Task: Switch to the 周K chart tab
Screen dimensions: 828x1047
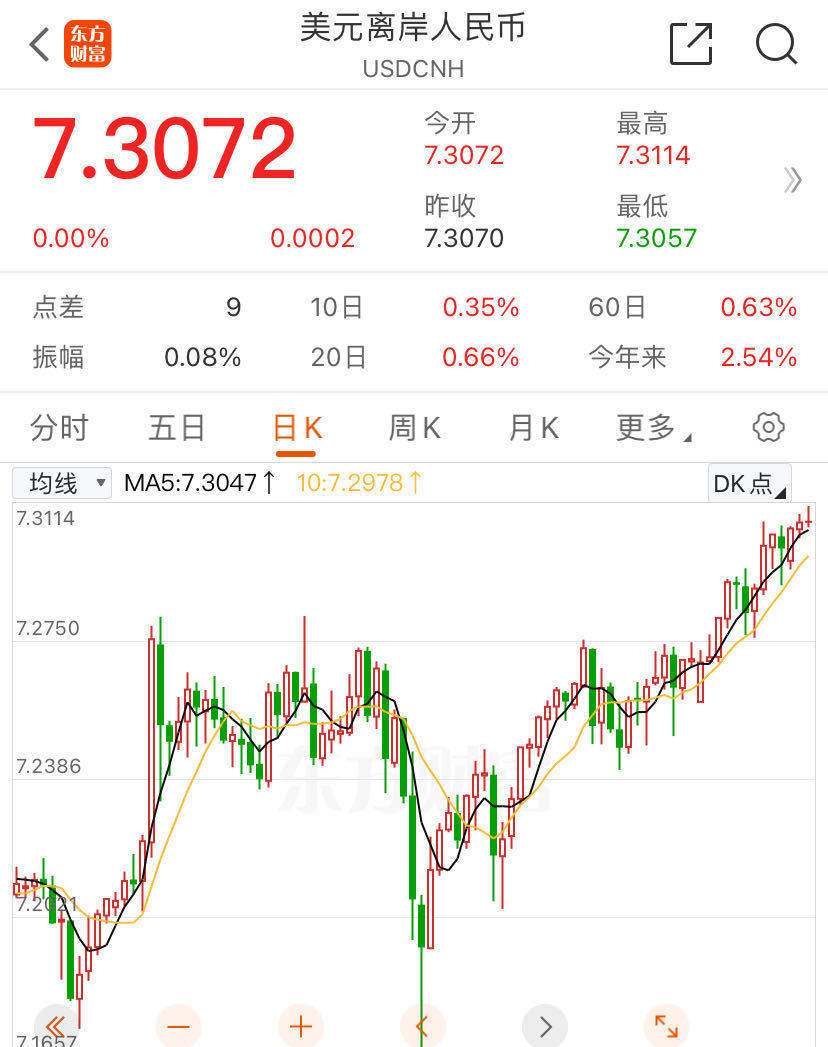Action: 414,428
